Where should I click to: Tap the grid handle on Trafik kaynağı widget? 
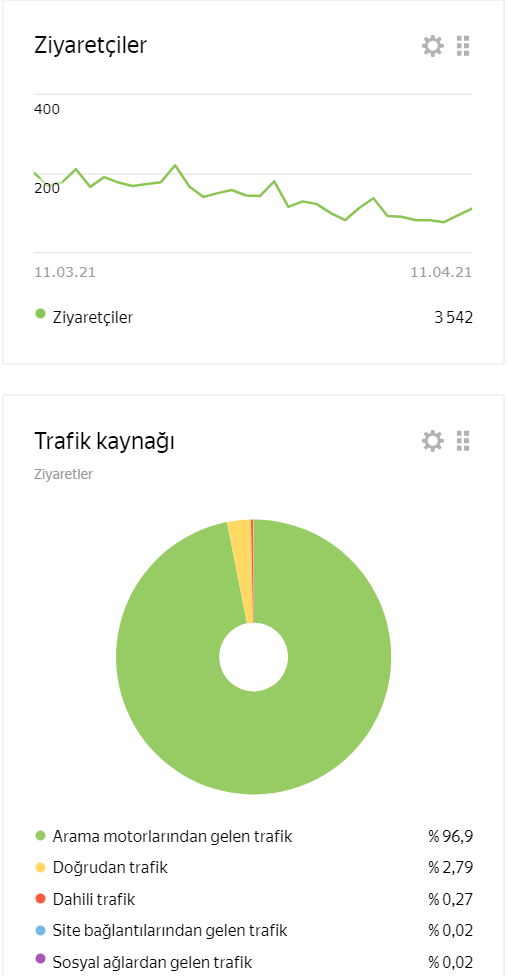pos(463,441)
